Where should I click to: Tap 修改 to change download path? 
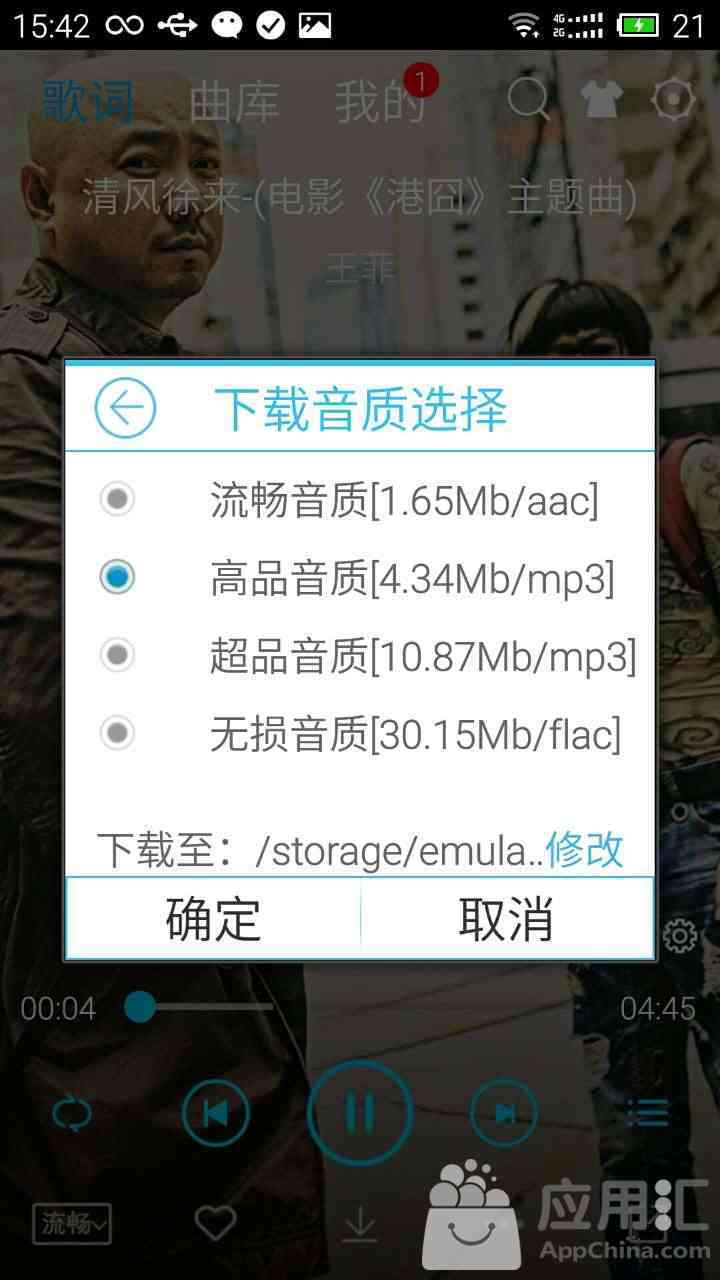[585, 850]
